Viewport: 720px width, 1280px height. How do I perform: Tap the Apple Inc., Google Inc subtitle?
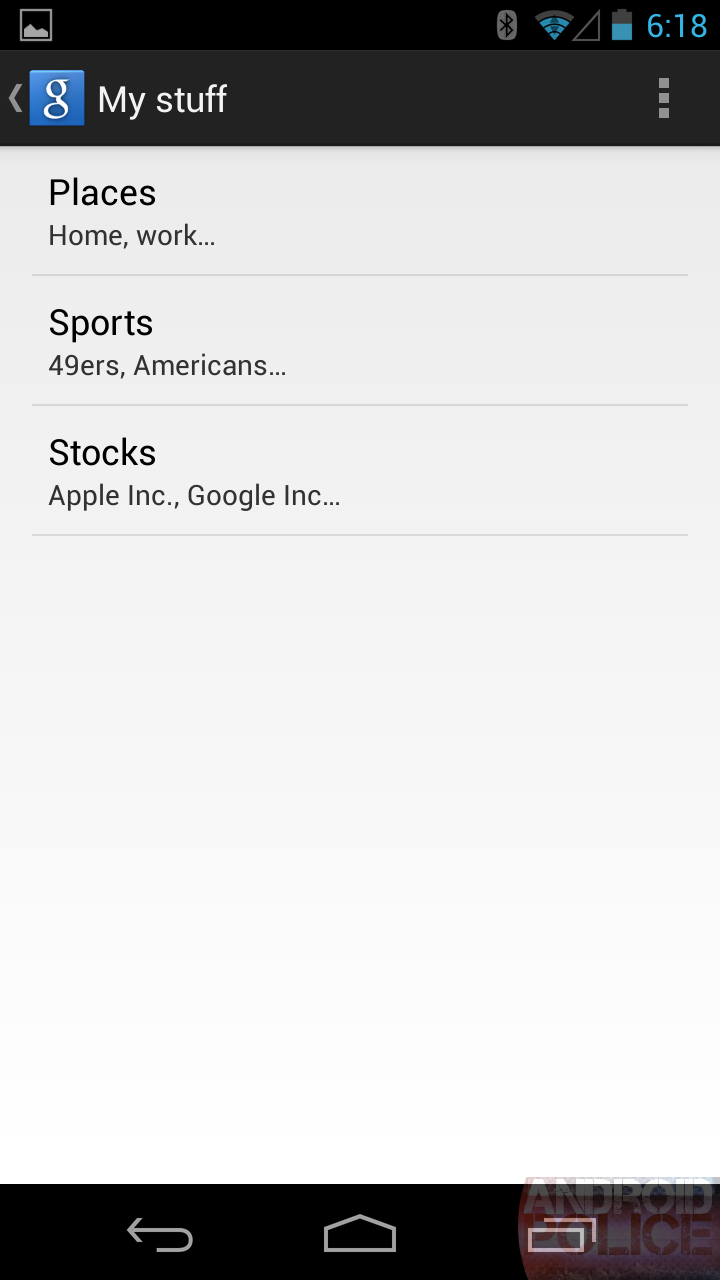click(194, 495)
